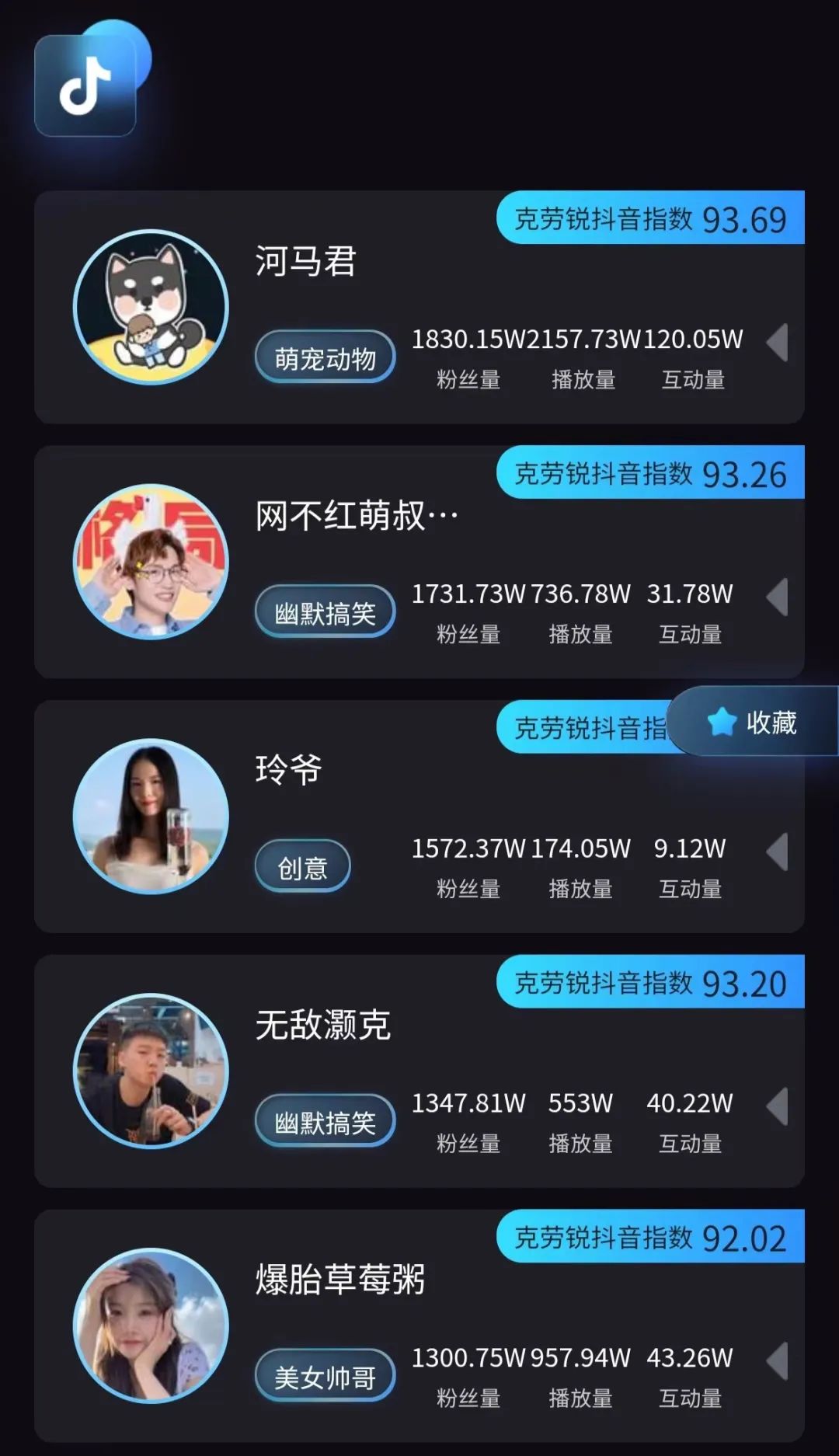Viewport: 839px width, 1456px height.
Task: Expand the arrow on 爆胎草莓粥's row
Action: pos(778,1361)
